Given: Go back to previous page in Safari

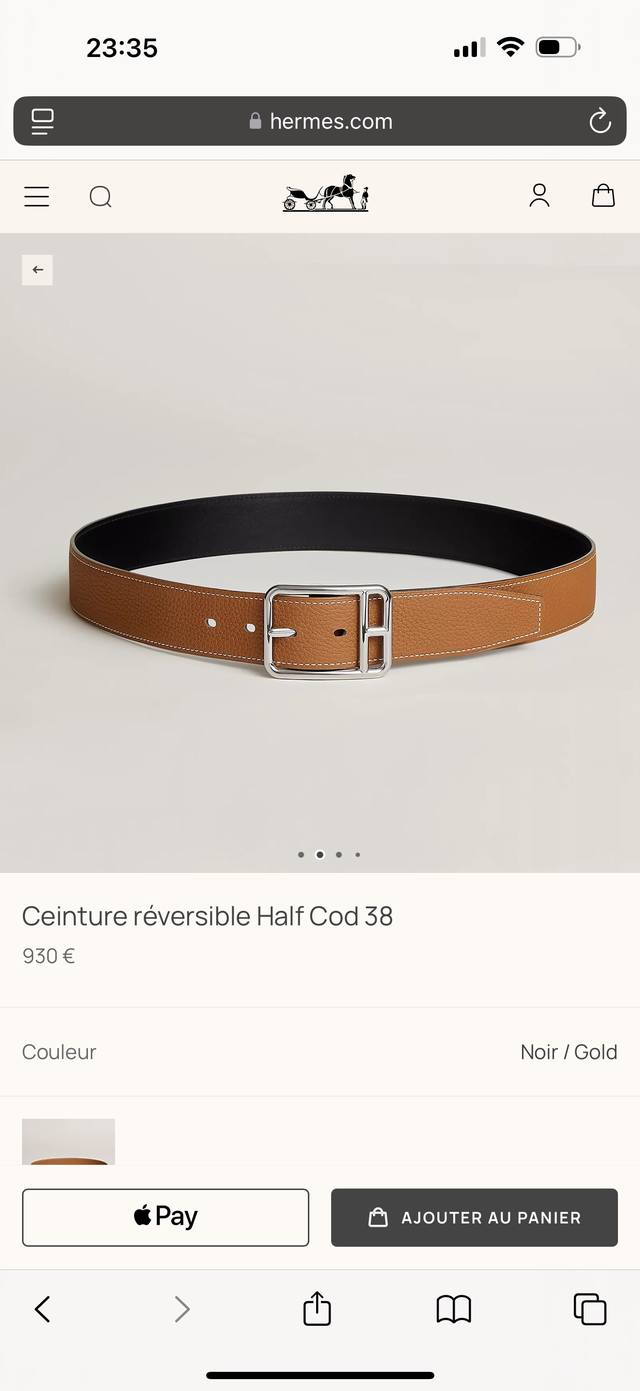Looking at the screenshot, I should 42,1308.
